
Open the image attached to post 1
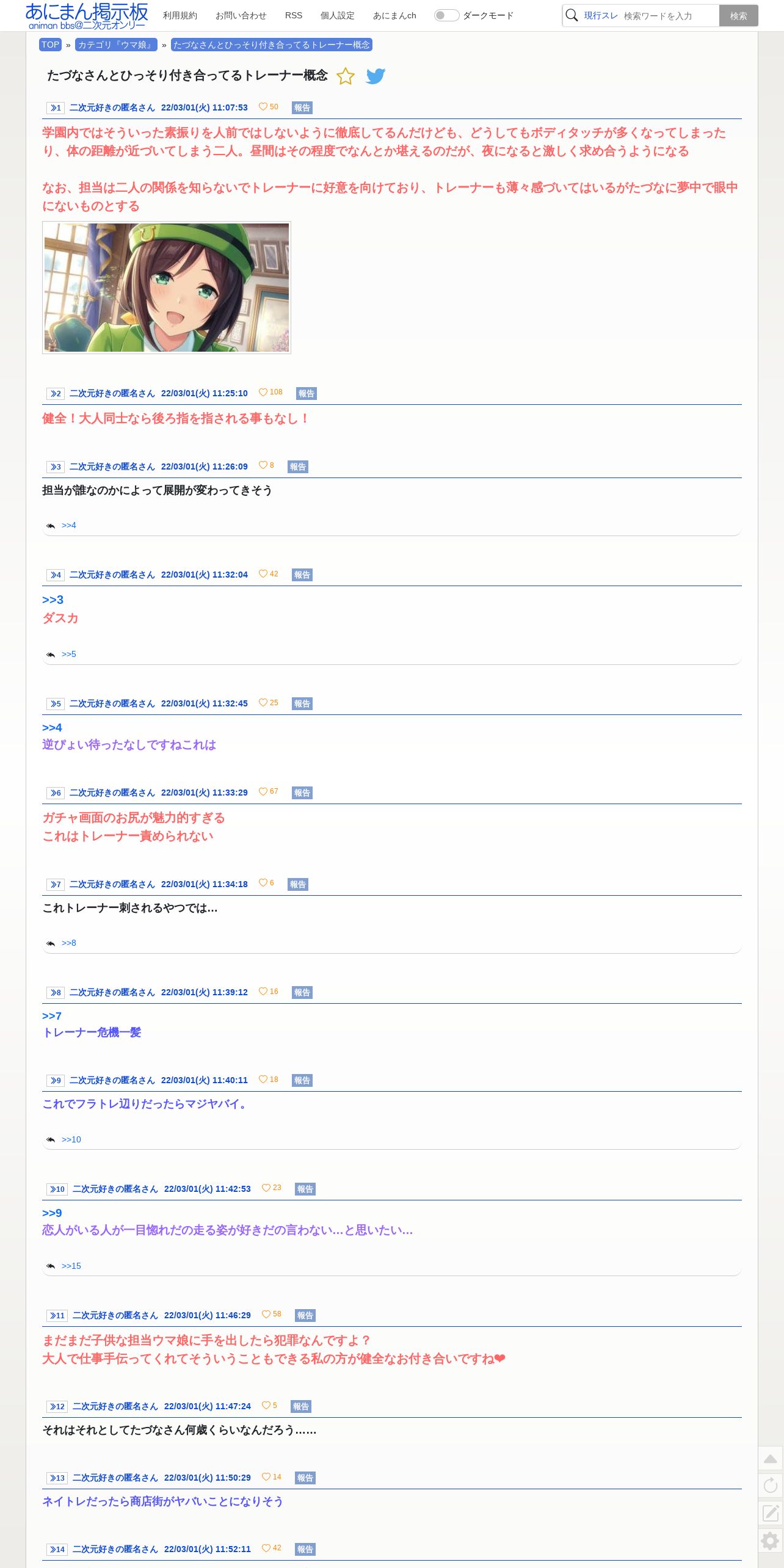(167, 288)
